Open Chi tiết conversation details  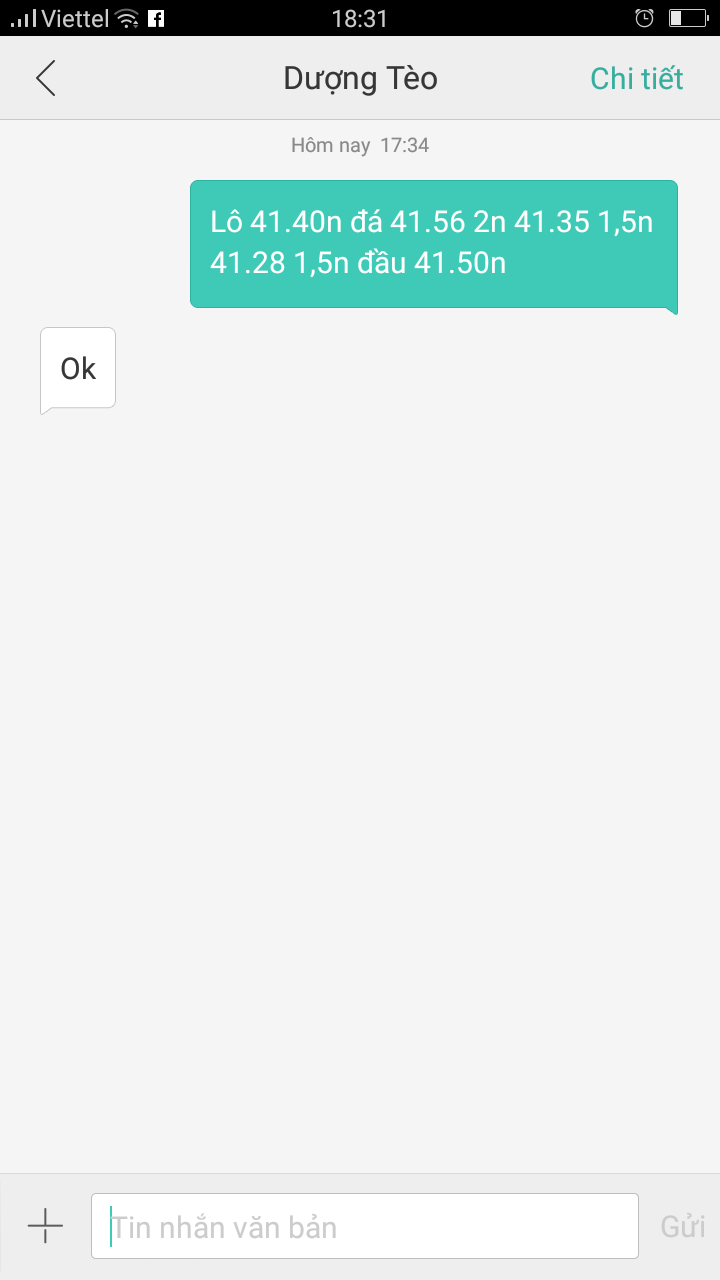click(636, 79)
